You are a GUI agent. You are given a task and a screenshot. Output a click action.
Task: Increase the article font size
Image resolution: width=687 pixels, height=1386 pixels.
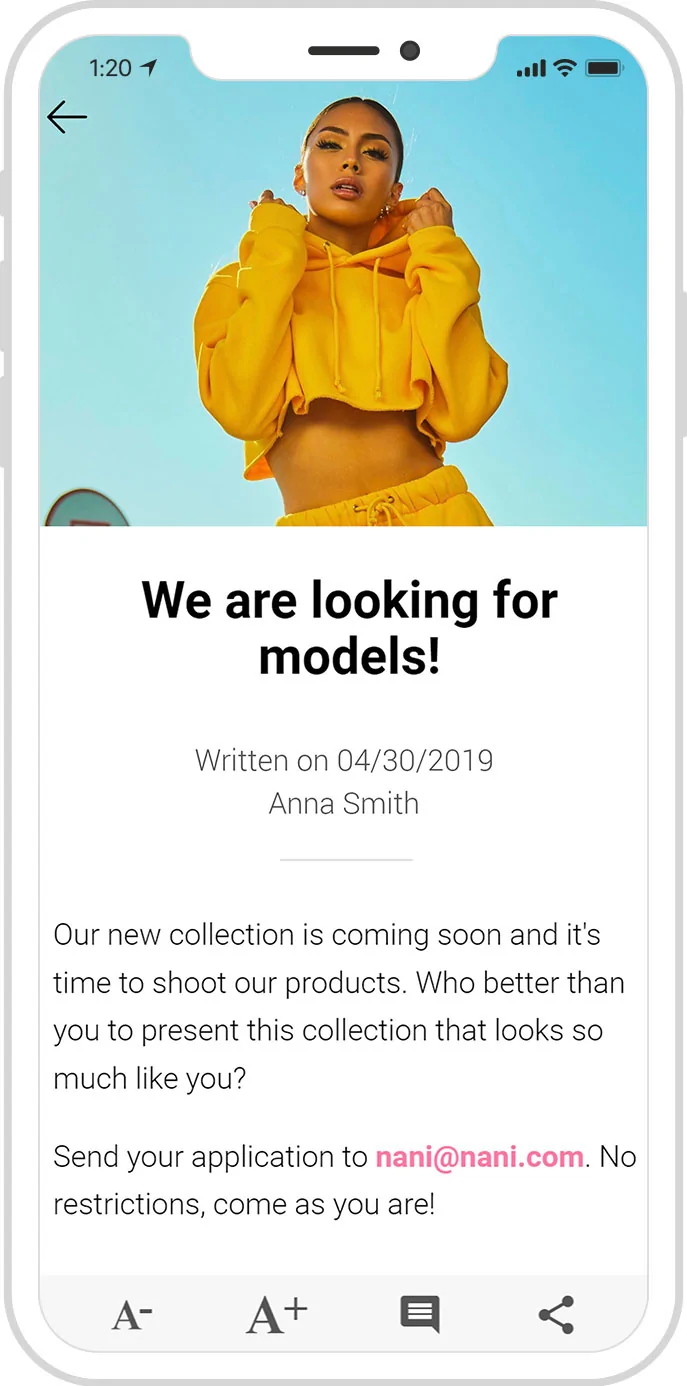[277, 1314]
